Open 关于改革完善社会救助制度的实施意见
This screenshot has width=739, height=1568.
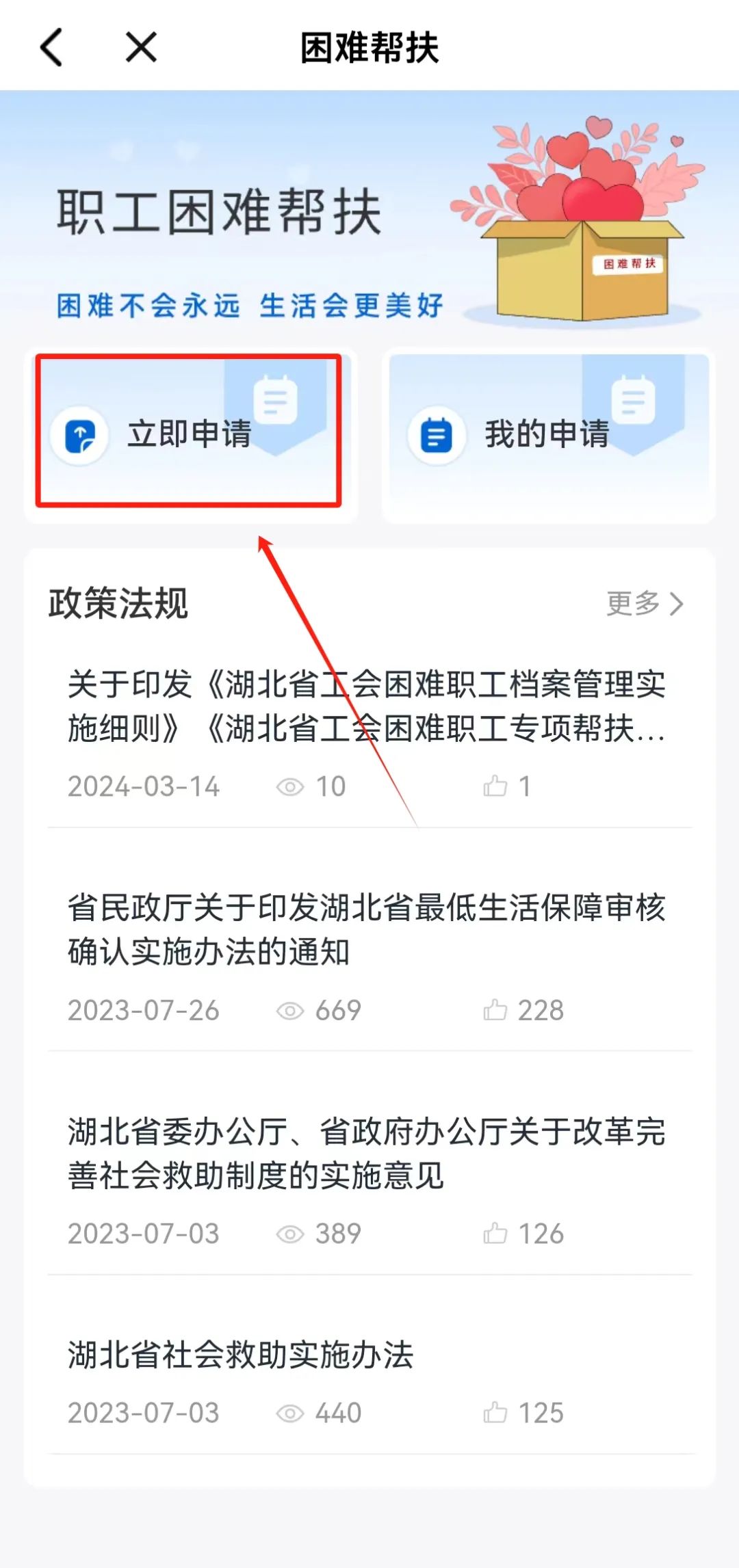coord(367,1153)
